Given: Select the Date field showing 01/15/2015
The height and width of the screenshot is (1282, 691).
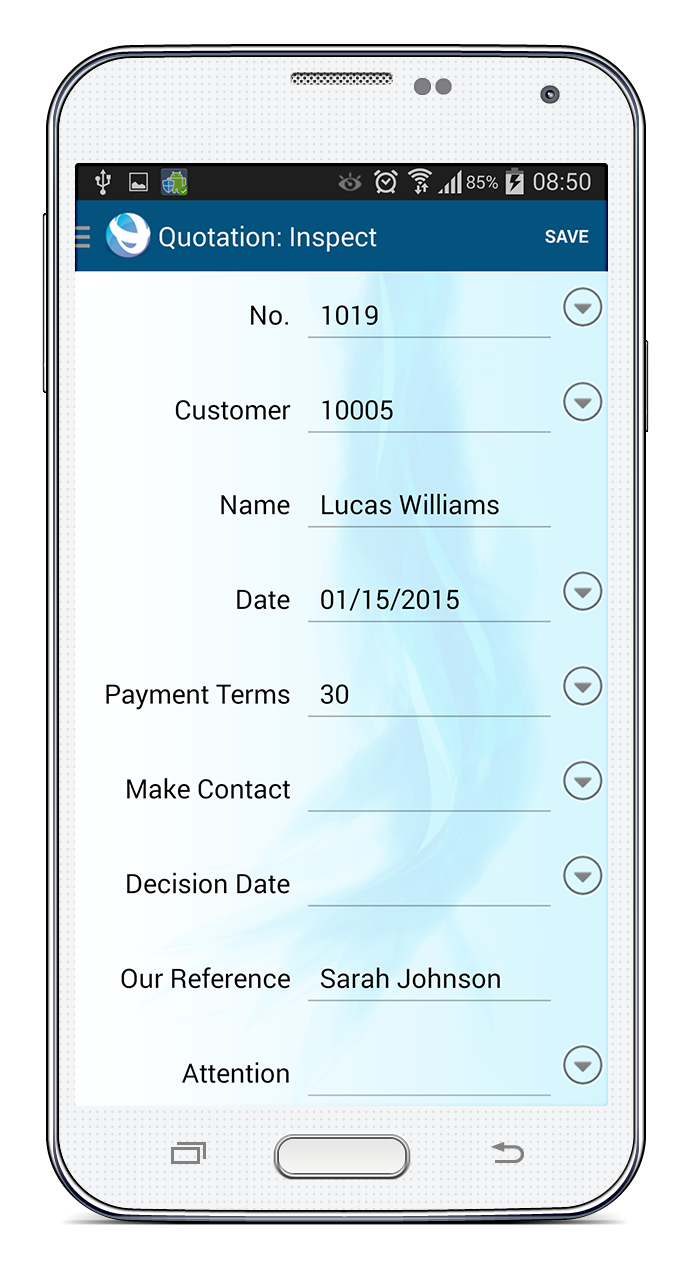Looking at the screenshot, I should click(x=429, y=600).
